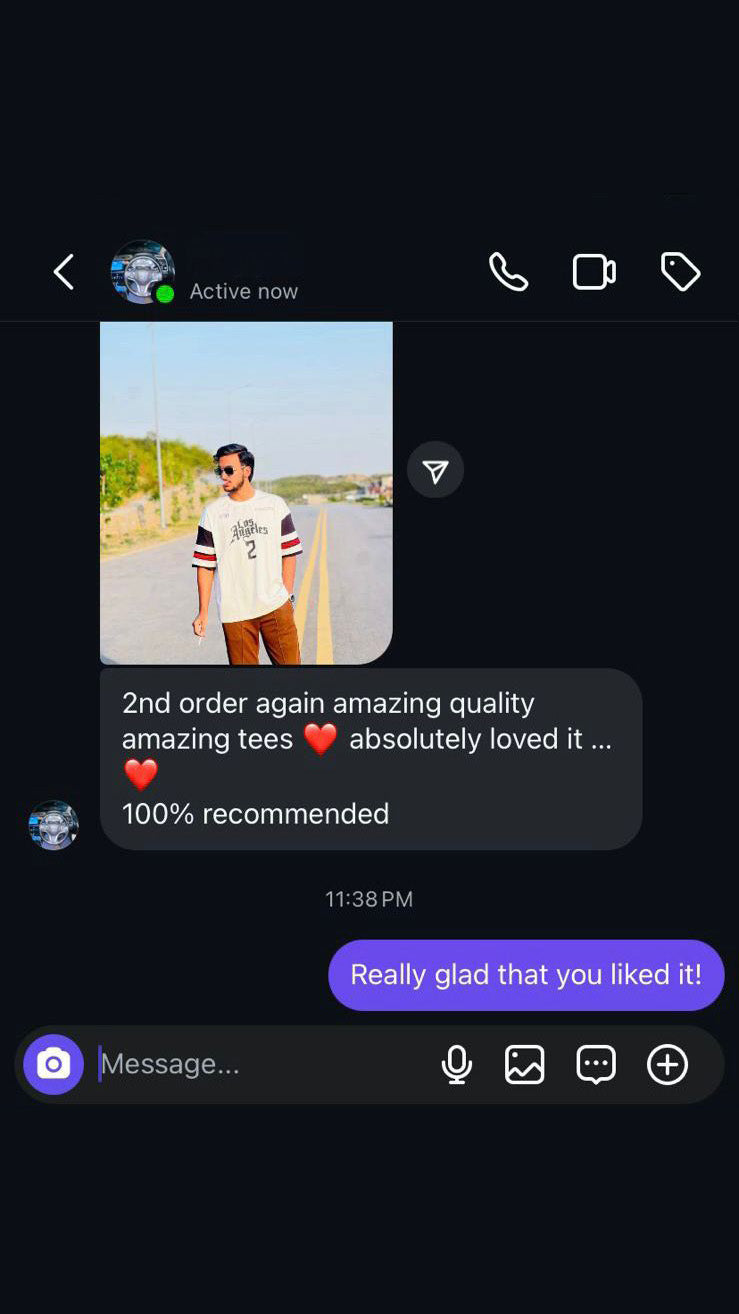Open the contact's profile picture in header
This screenshot has height=1314, width=739.
tap(142, 272)
